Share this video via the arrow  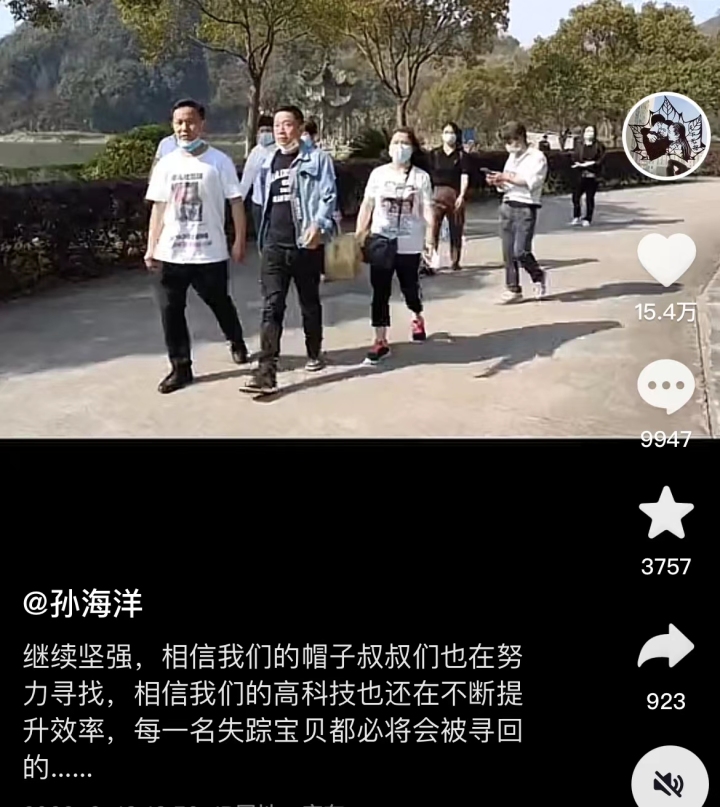(x=666, y=648)
